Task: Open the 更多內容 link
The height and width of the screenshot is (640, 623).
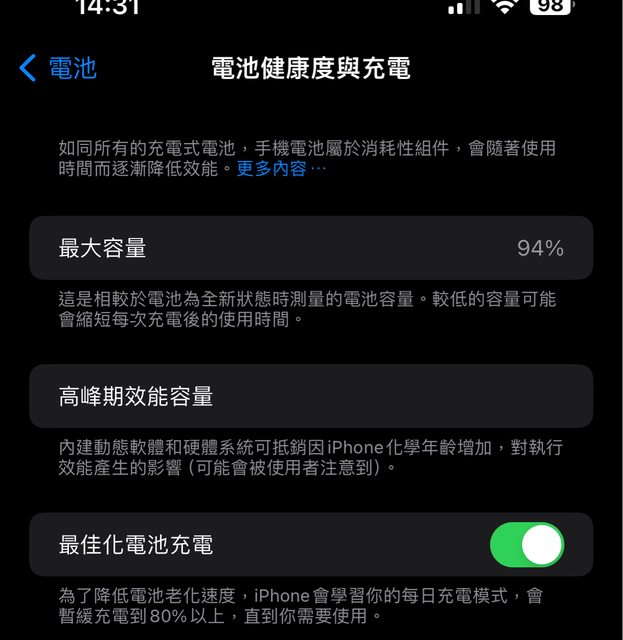Action: click(x=281, y=169)
